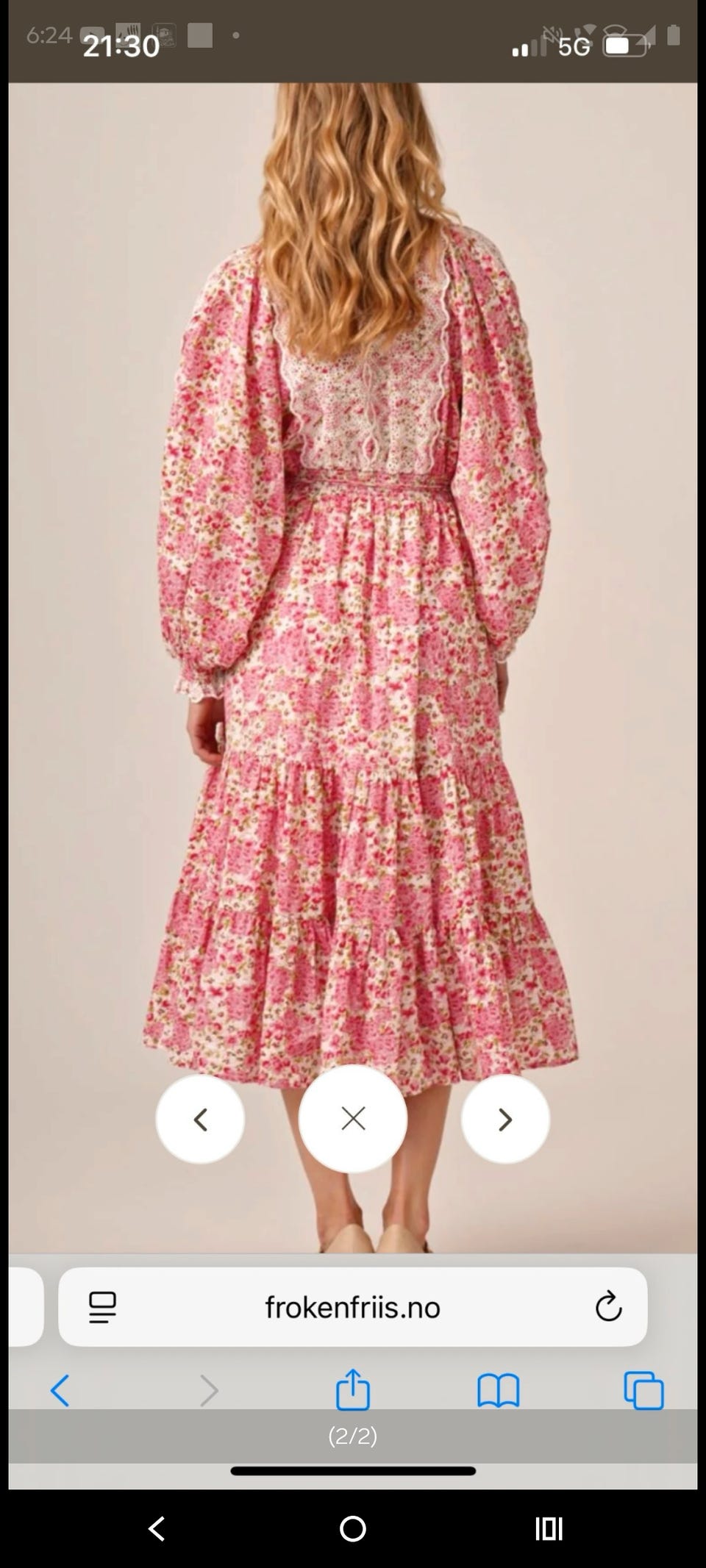Open the recent apps overview
Screen dimensions: 706x1568
coord(549,1529)
